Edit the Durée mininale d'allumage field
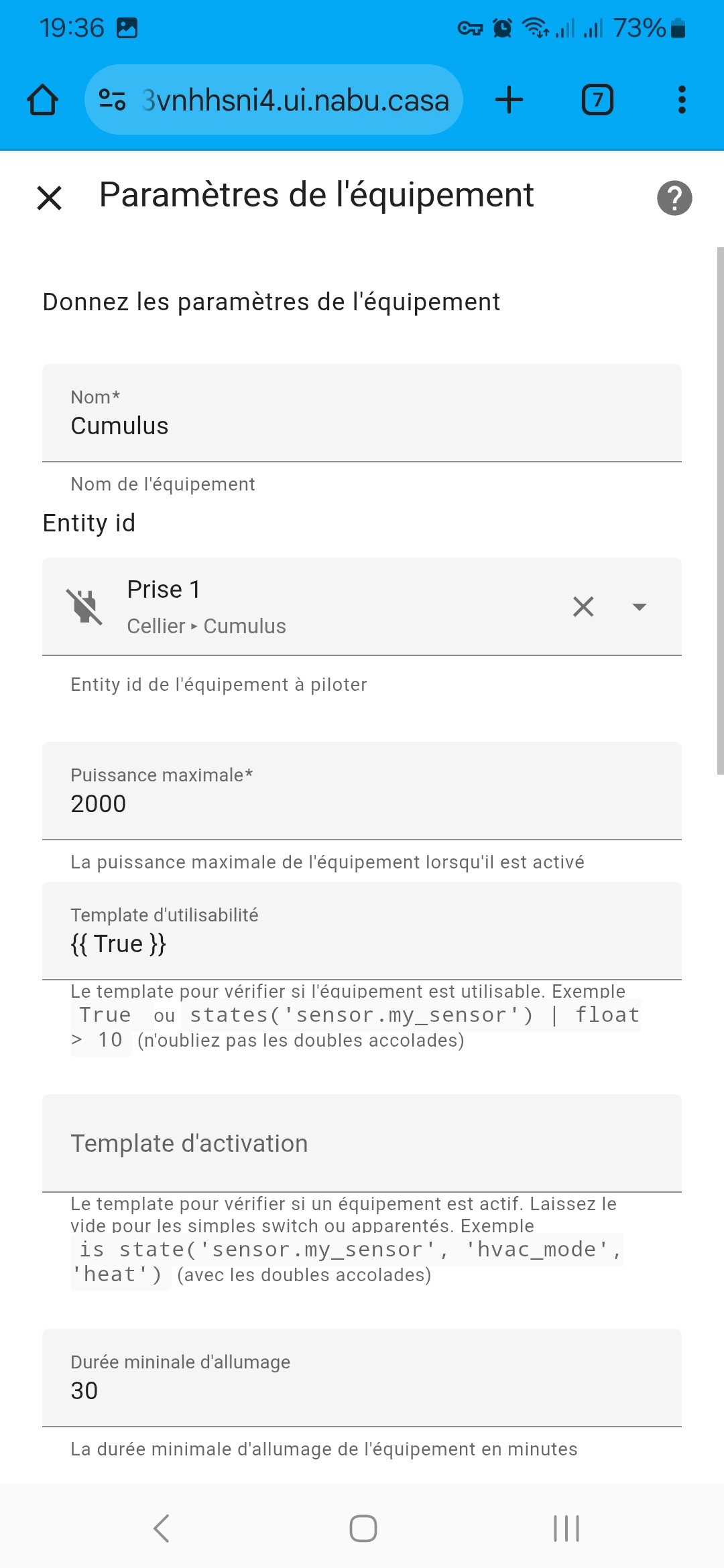The width and height of the screenshot is (724, 1568). click(362, 1378)
